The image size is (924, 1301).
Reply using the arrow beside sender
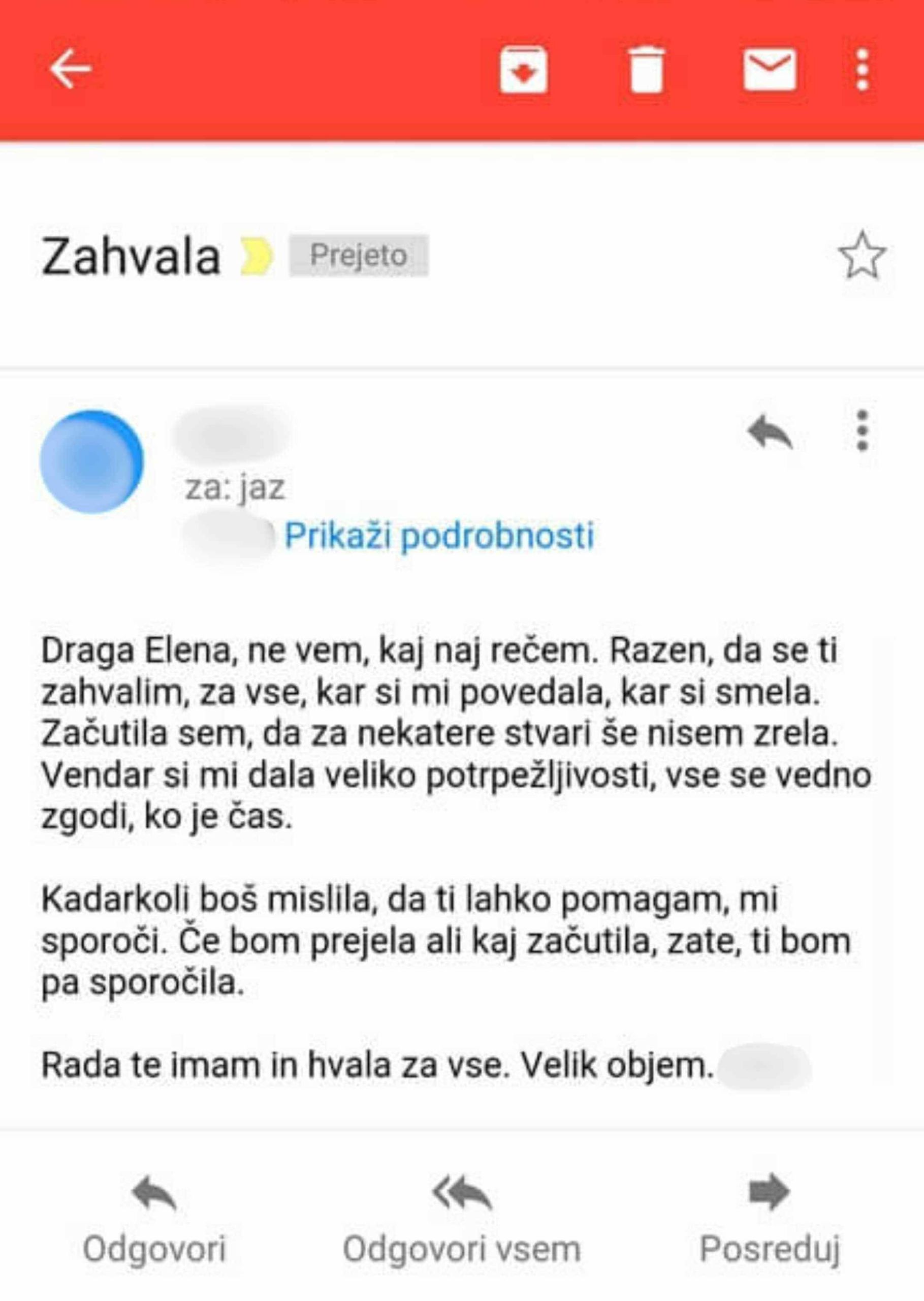[769, 431]
